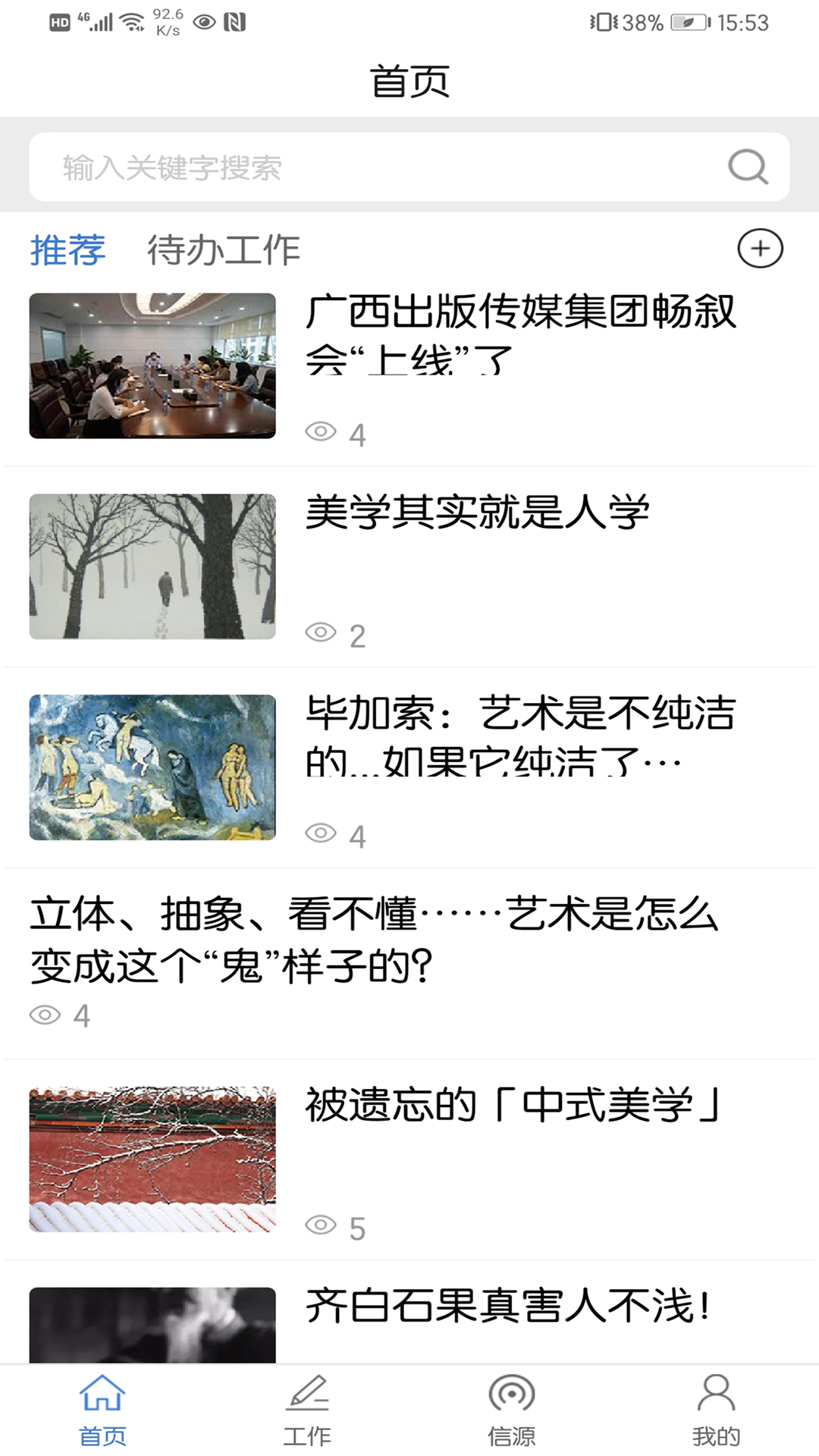Click the search magnifier icon
819x1456 pixels.
tap(746, 167)
